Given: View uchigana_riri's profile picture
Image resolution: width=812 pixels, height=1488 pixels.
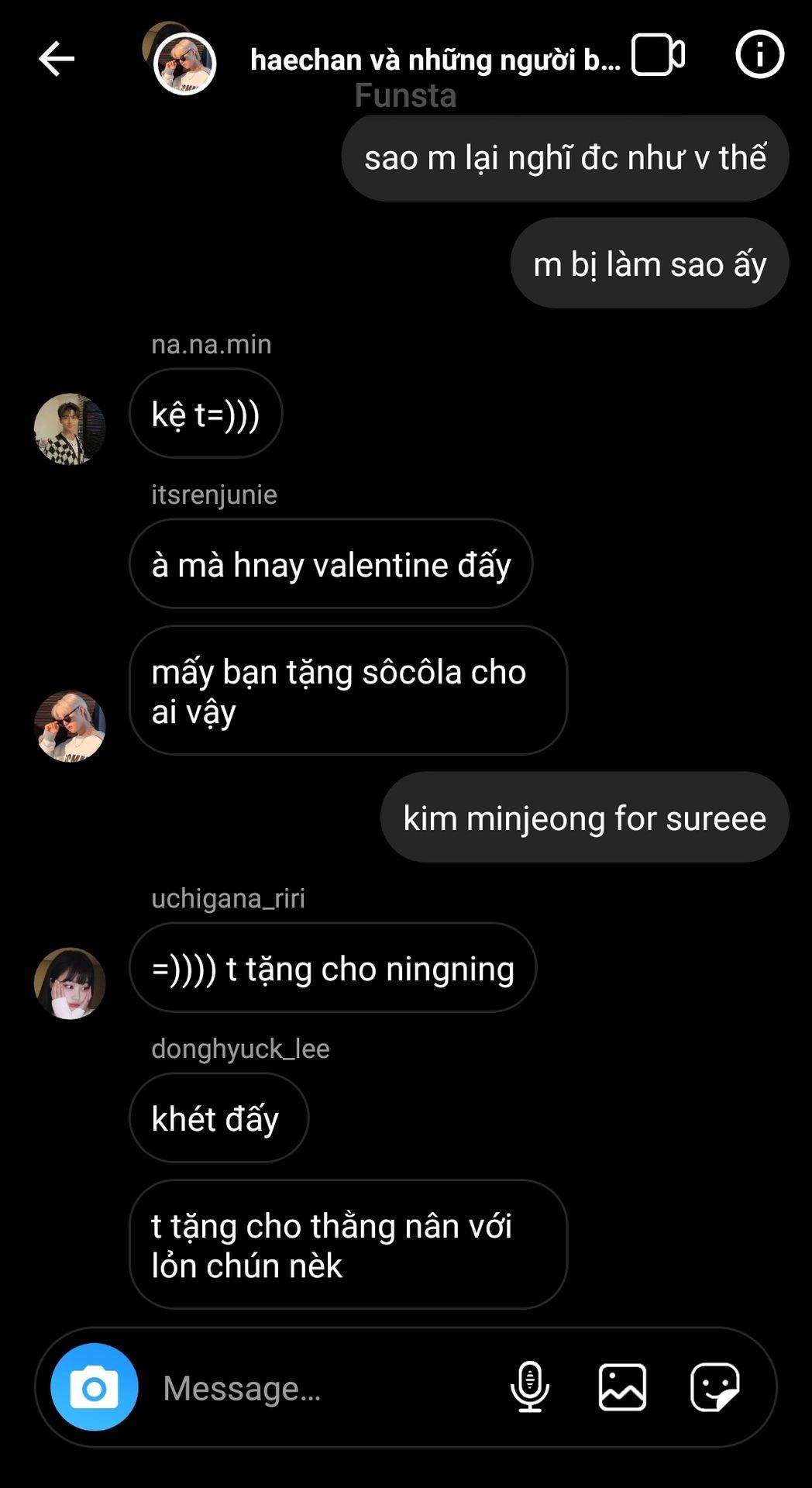Looking at the screenshot, I should coord(70,983).
